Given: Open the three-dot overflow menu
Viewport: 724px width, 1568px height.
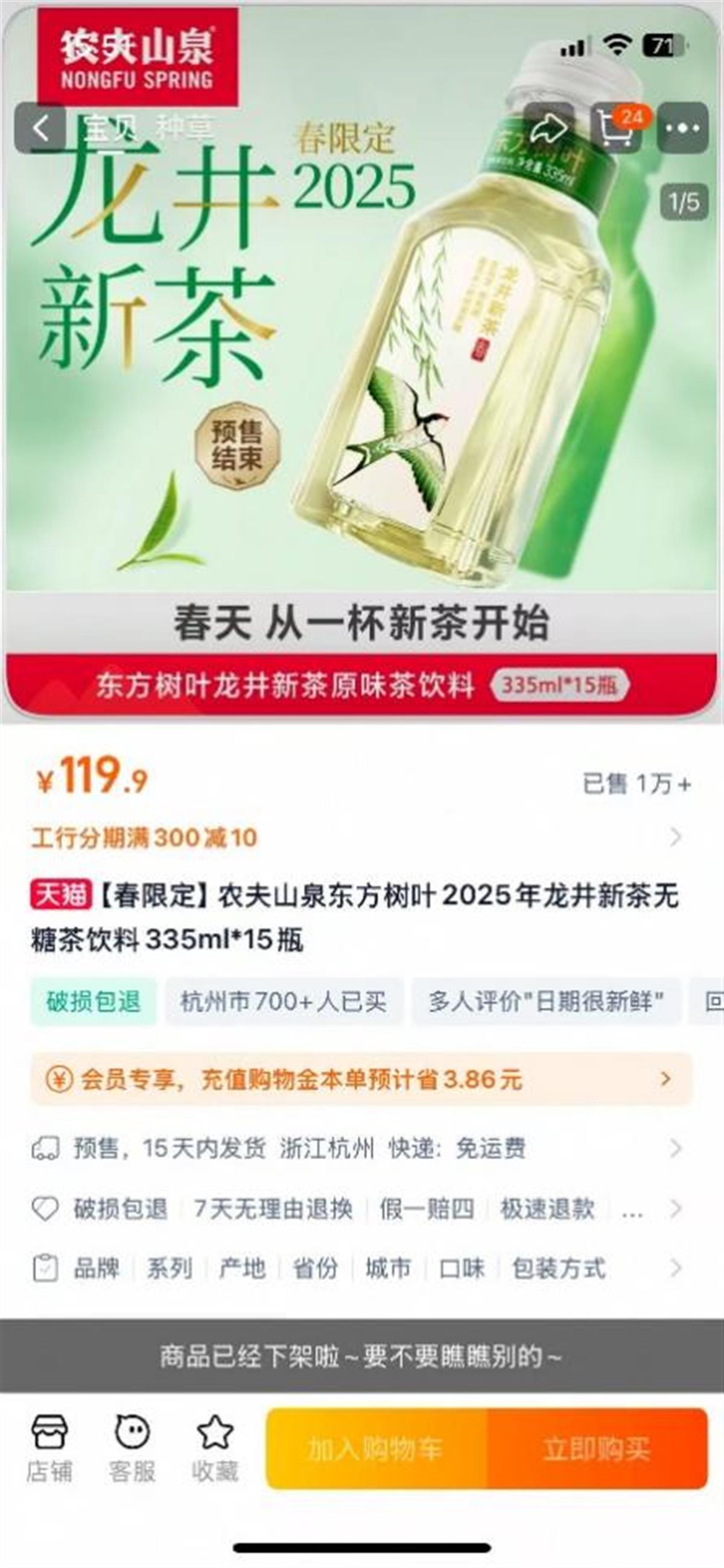Looking at the screenshot, I should [x=683, y=128].
